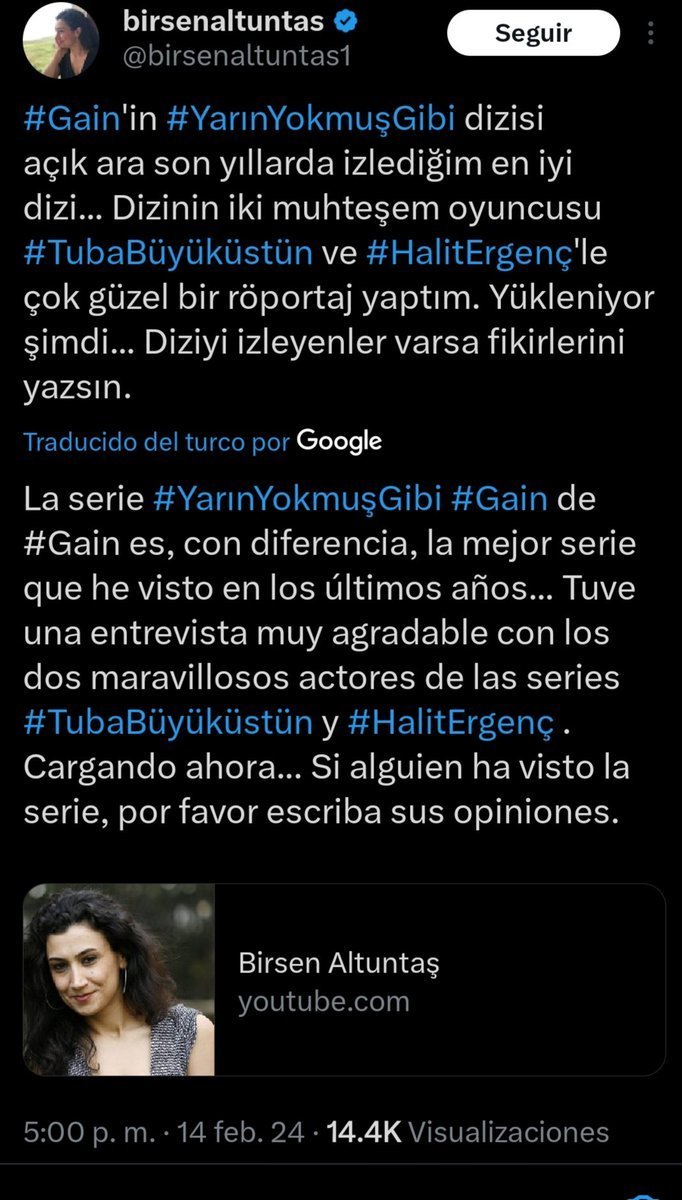The image size is (682, 1200).
Task: Tap the Traducido del turco por Google link
Action: 202,441
